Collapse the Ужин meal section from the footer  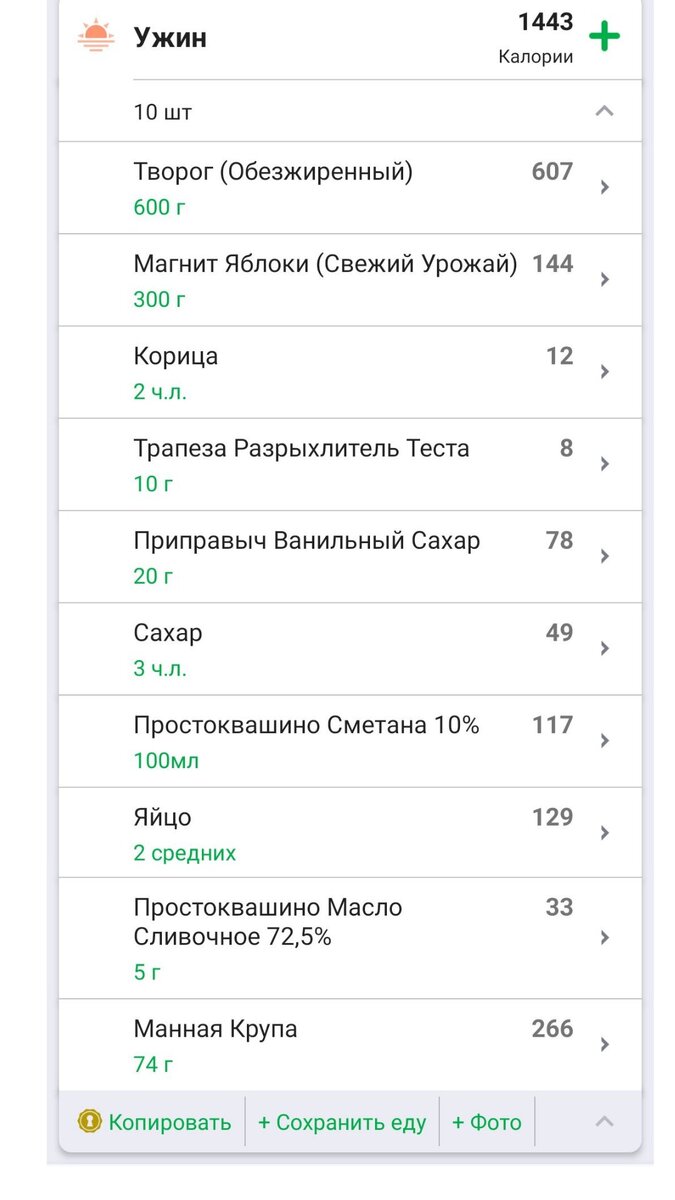click(x=604, y=1122)
